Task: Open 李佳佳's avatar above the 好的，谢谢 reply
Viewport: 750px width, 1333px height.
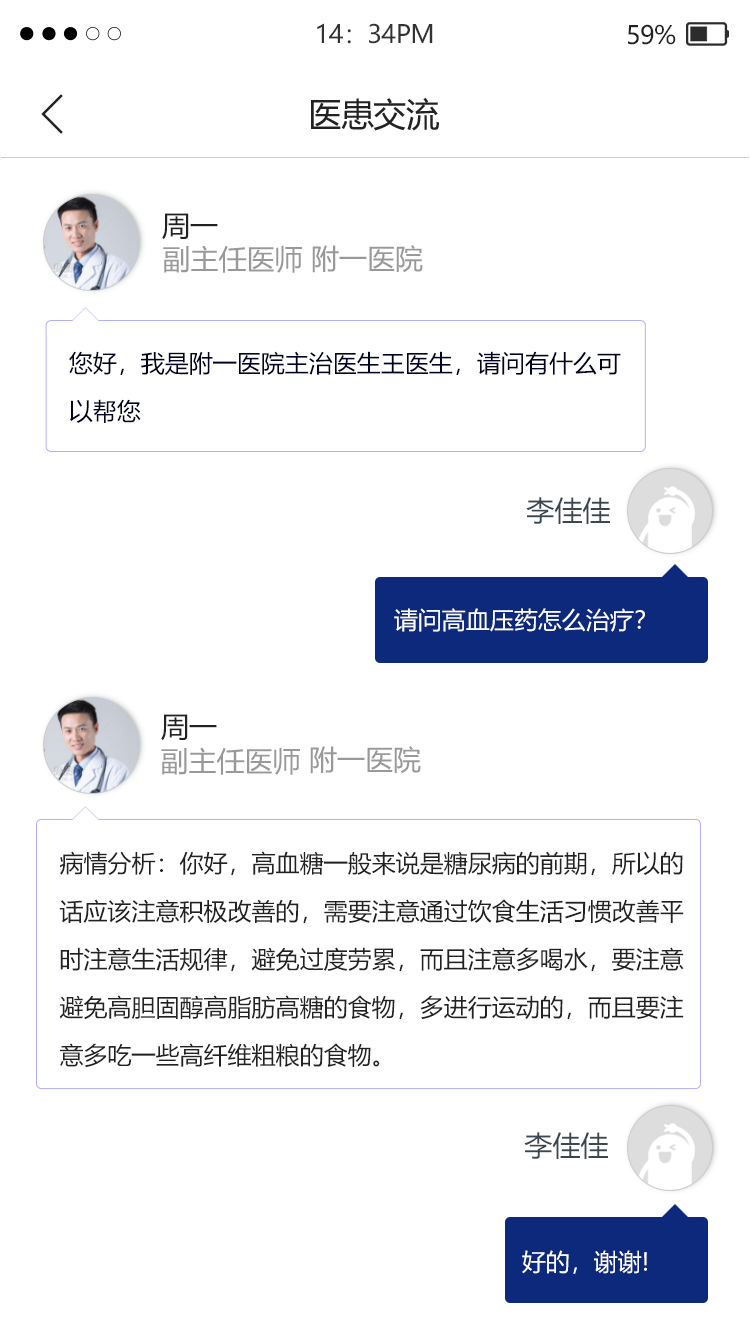Action: tap(669, 1148)
